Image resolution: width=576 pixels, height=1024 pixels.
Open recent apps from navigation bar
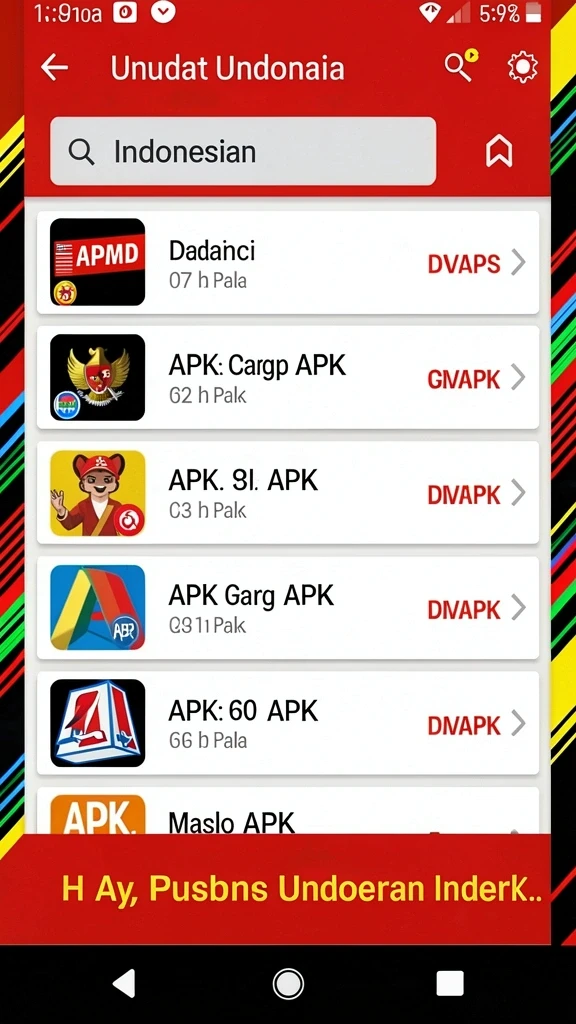tap(450, 984)
